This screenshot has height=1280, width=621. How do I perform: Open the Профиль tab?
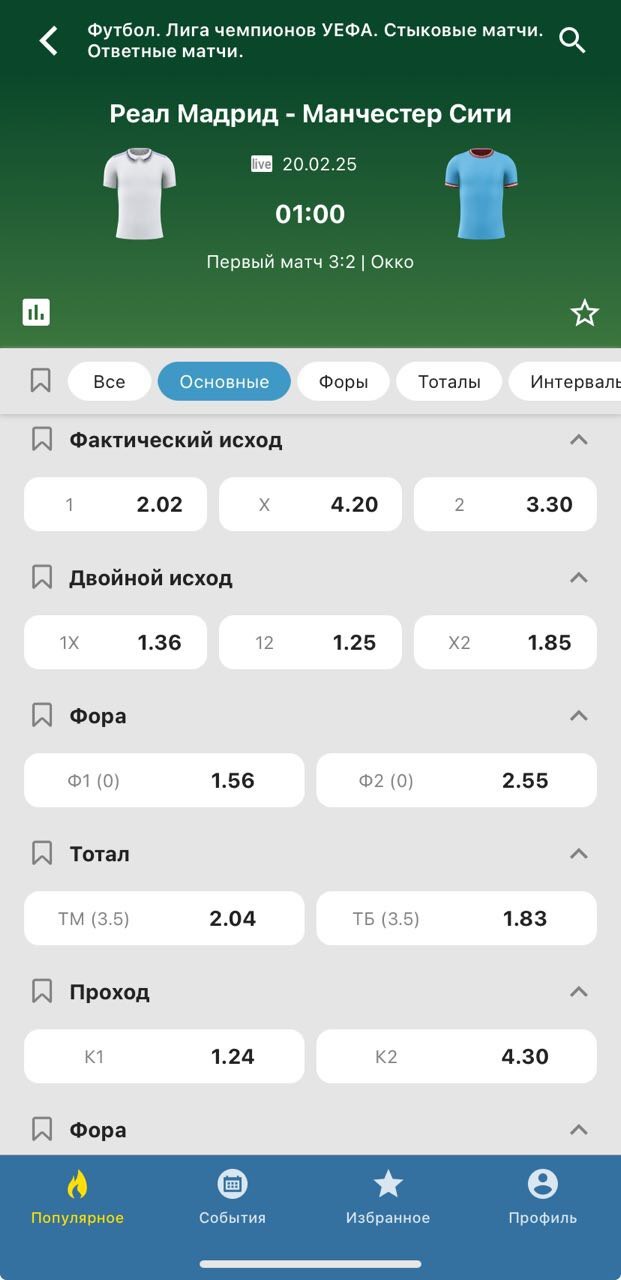542,1197
